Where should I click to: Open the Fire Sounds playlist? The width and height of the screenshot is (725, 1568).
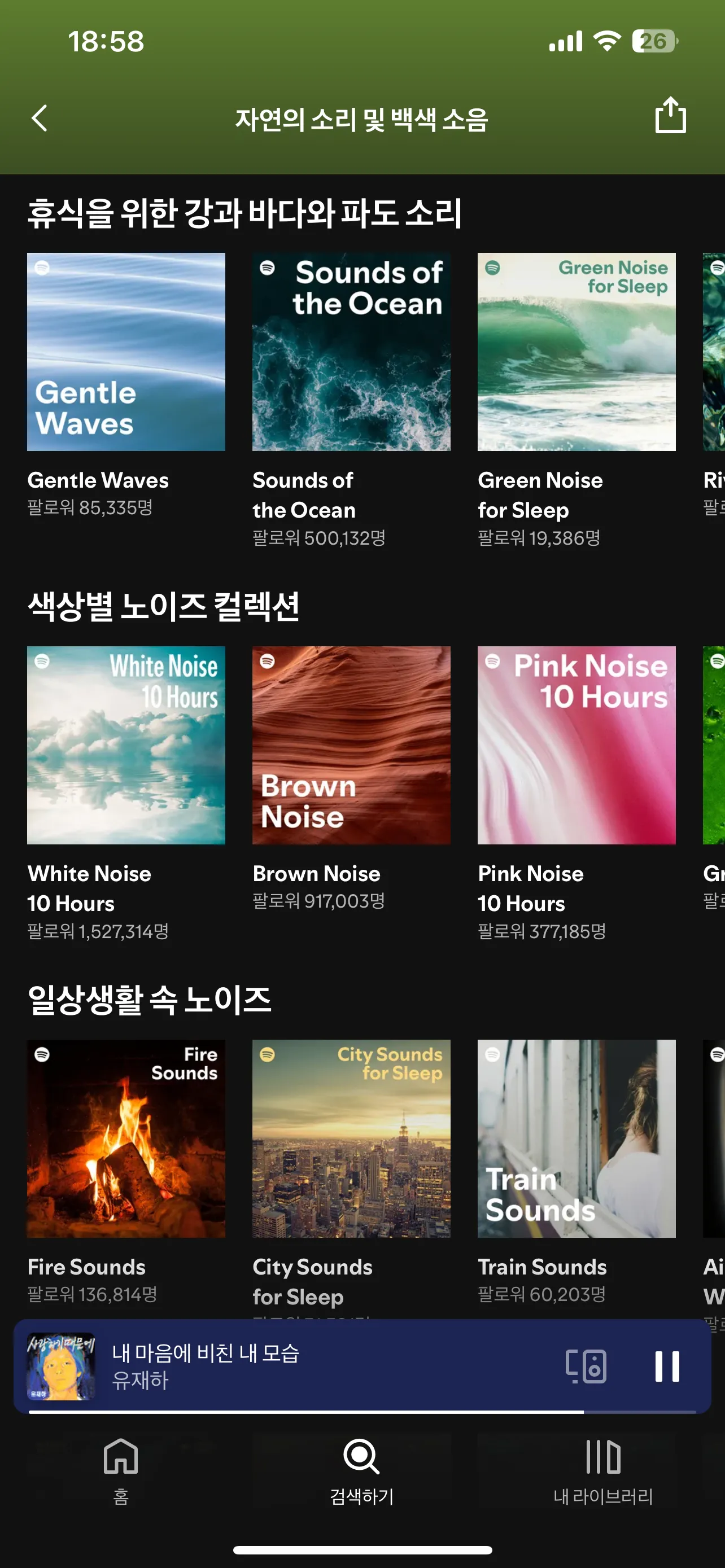point(126,1138)
